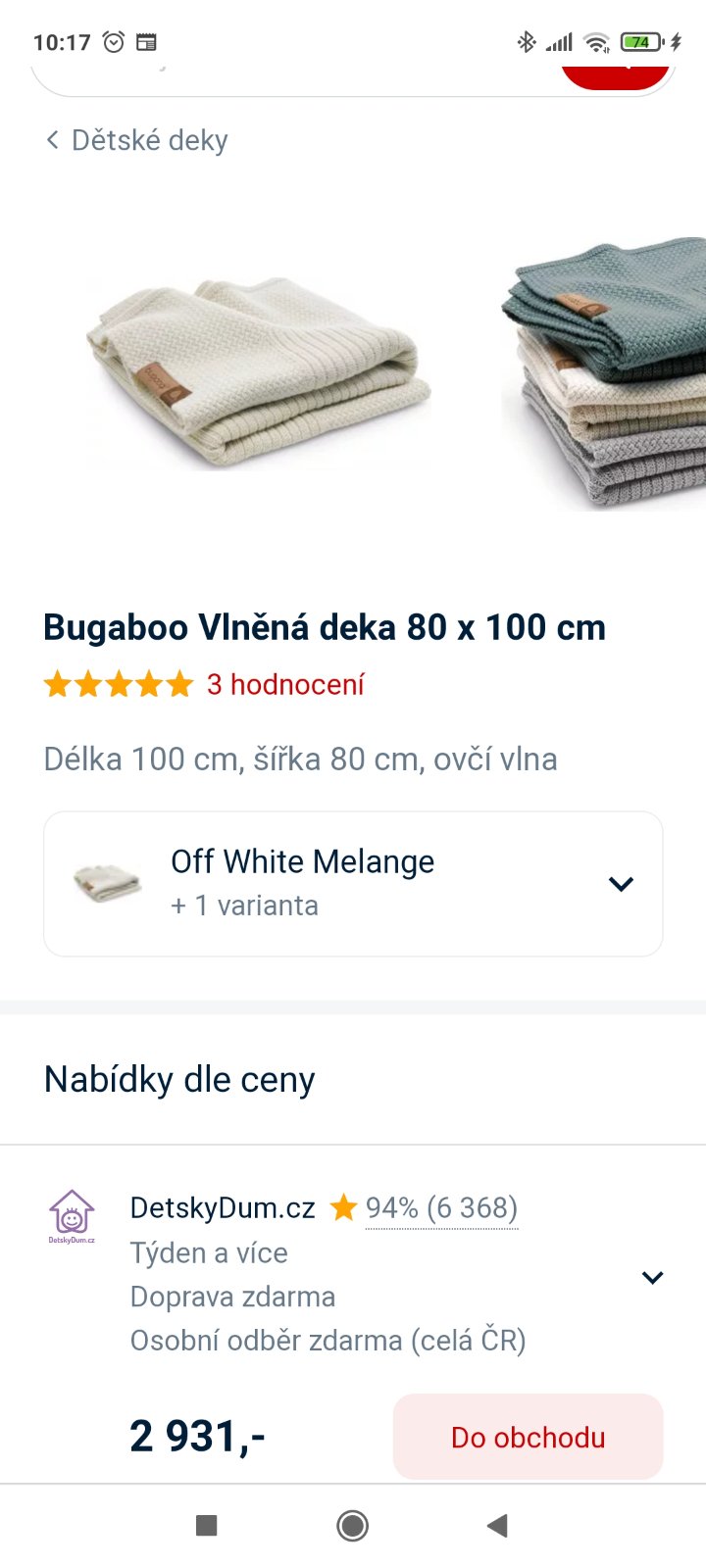Viewport: 706px width, 1568px height.
Task: Open DetskyDum.cz shop rating 94%
Action: (x=441, y=1208)
